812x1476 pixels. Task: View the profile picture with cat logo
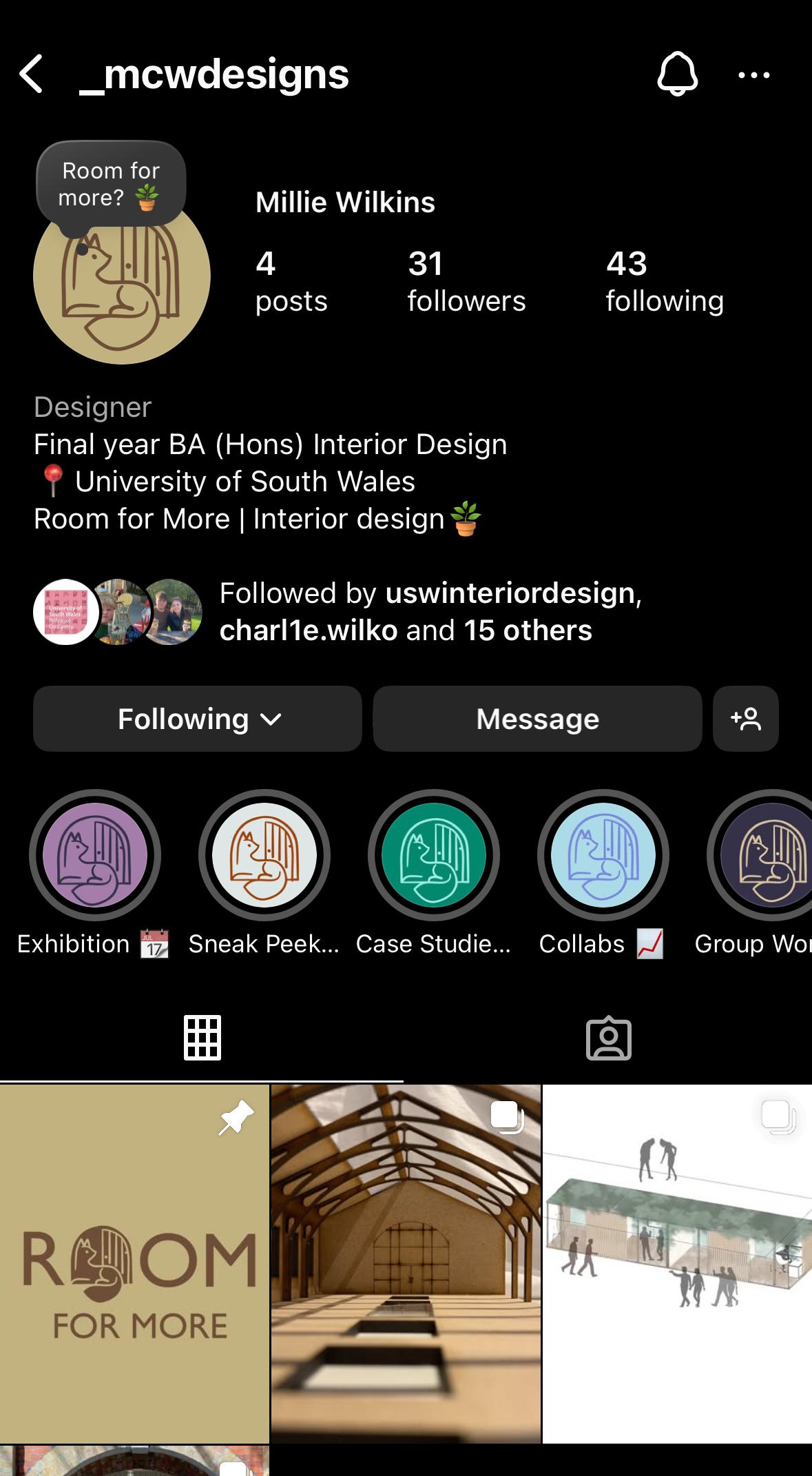[122, 276]
